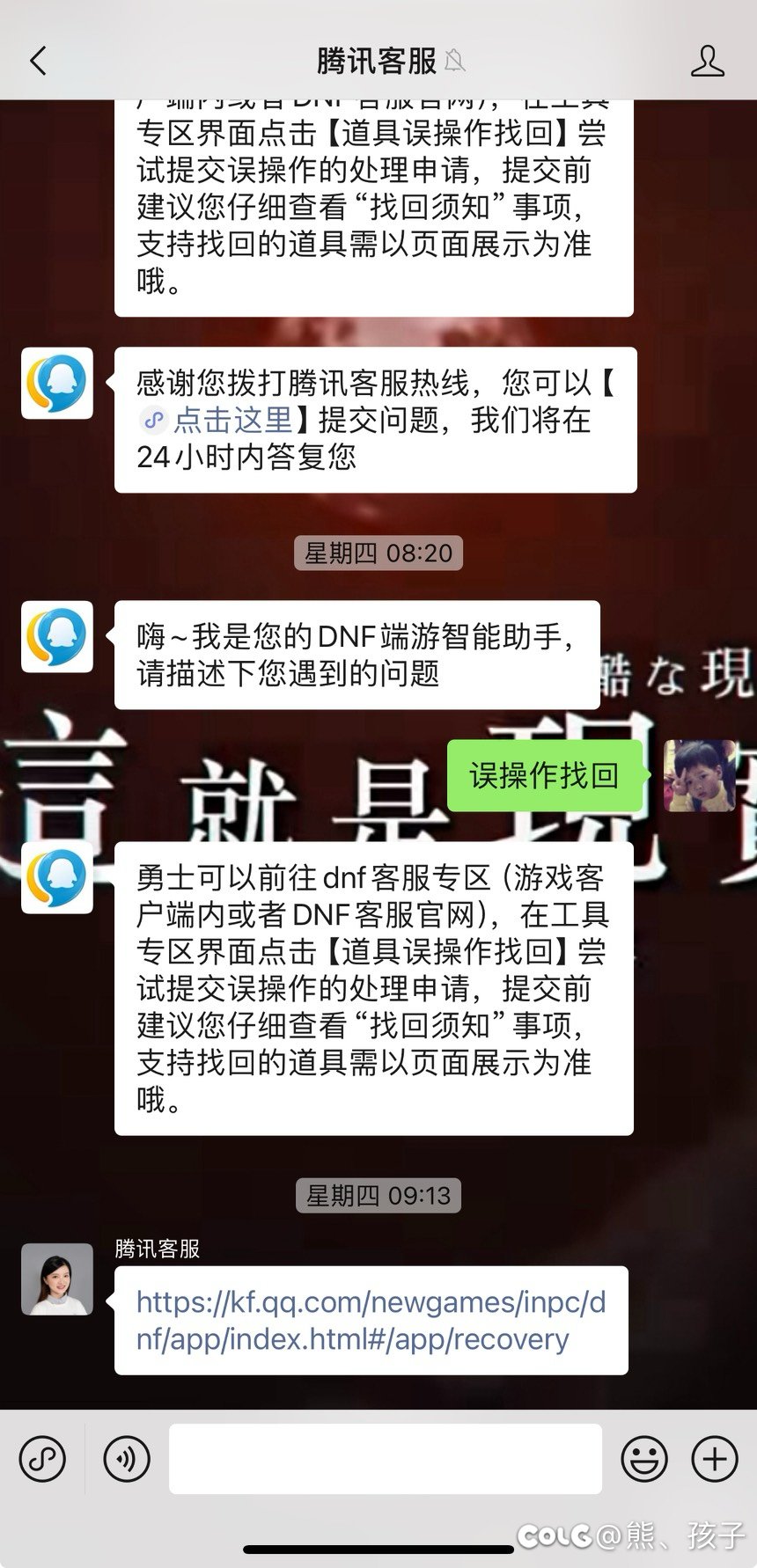The image size is (757, 1568).
Task: Open the DNF assistant bot avatar
Action: pyautogui.click(x=57, y=636)
